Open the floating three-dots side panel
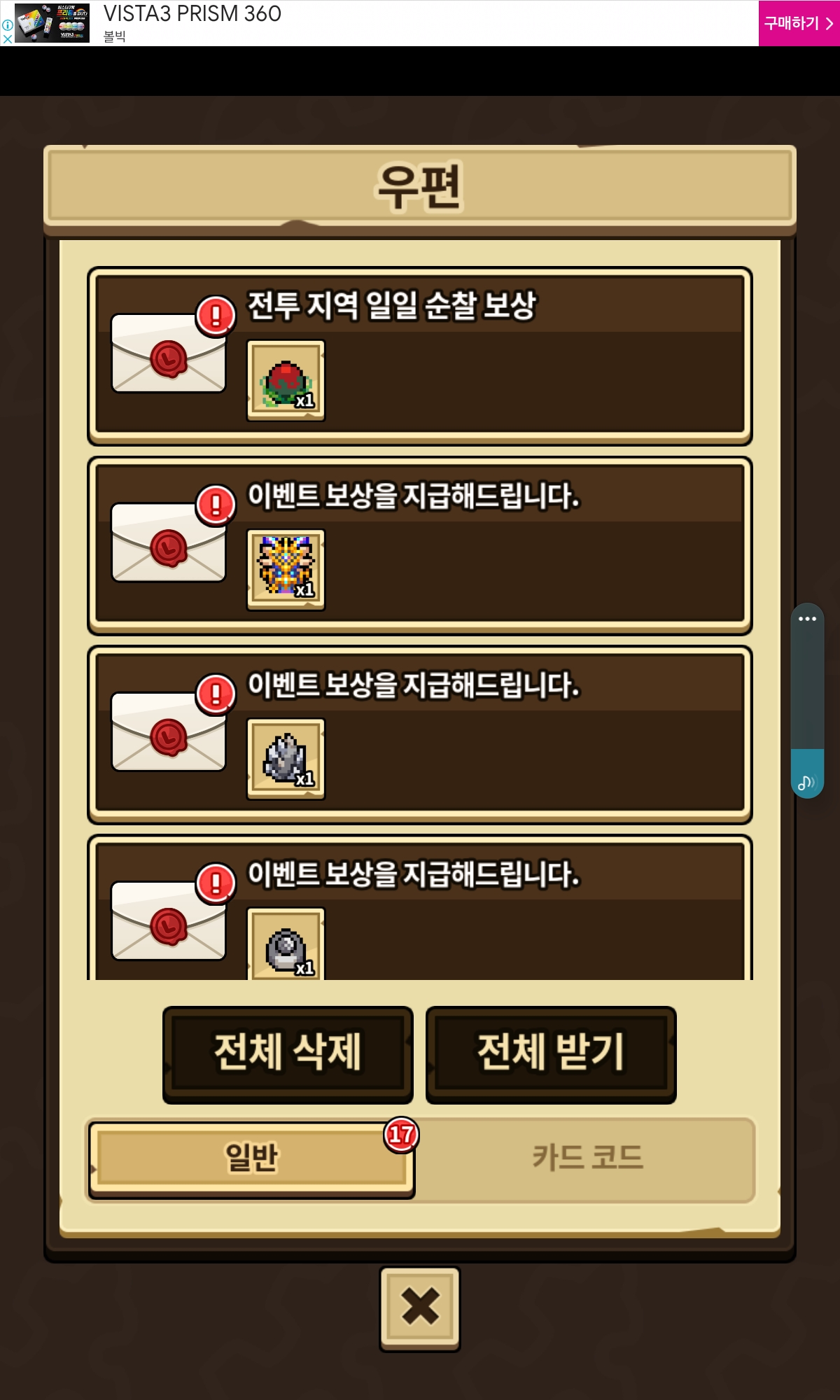This screenshot has height=1400, width=840. point(807,619)
